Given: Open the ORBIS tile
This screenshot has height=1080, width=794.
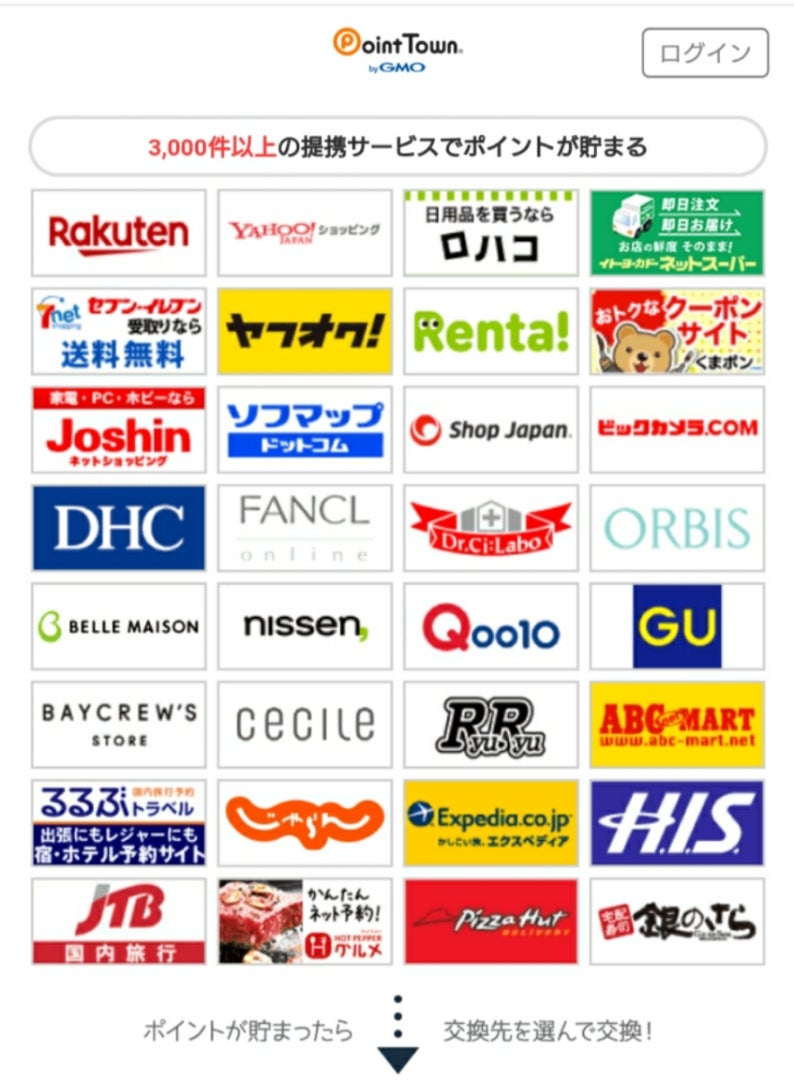Looking at the screenshot, I should pos(677,527).
